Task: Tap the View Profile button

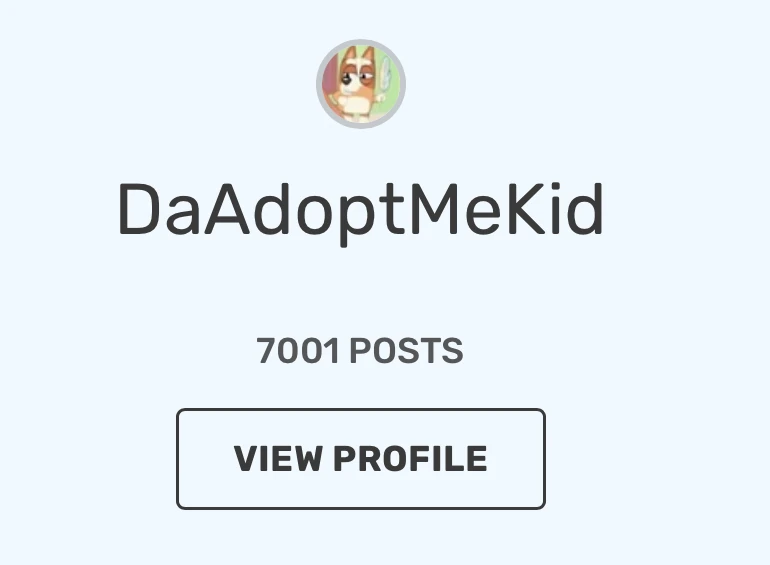Action: tap(360, 459)
